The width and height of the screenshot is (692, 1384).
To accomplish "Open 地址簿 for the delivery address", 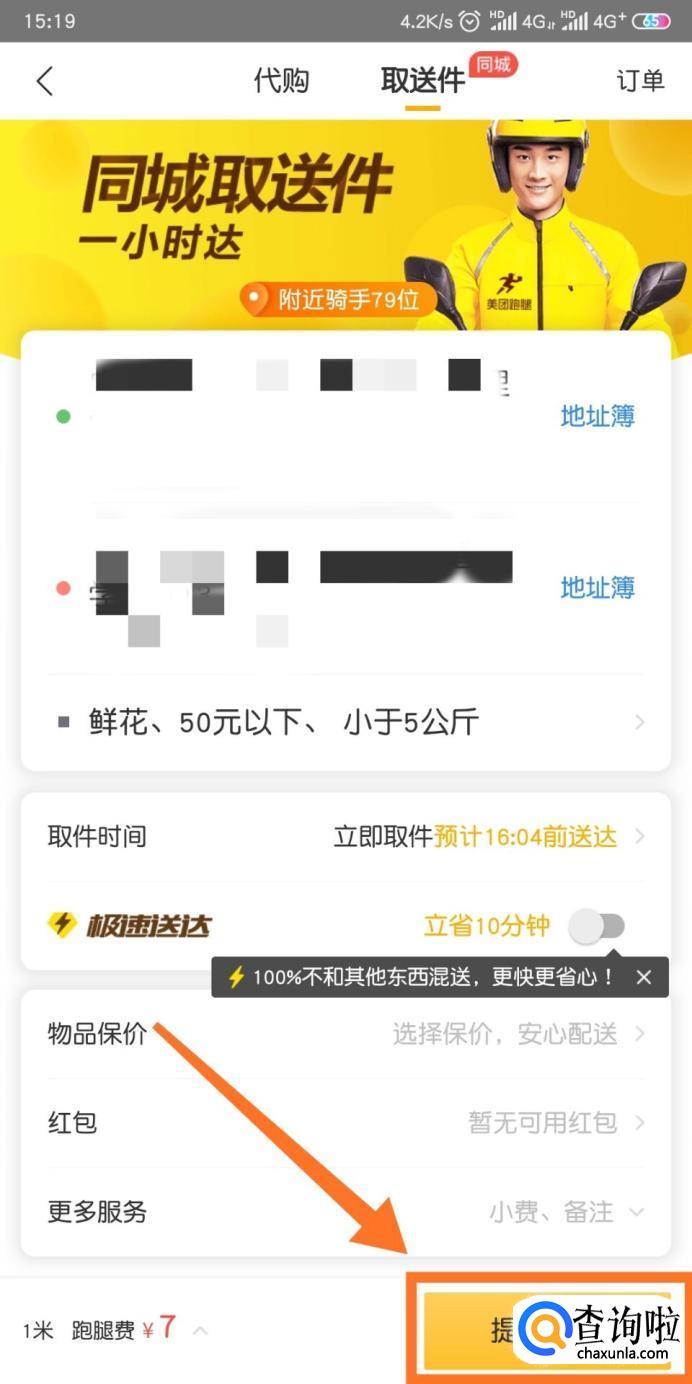I will (597, 587).
